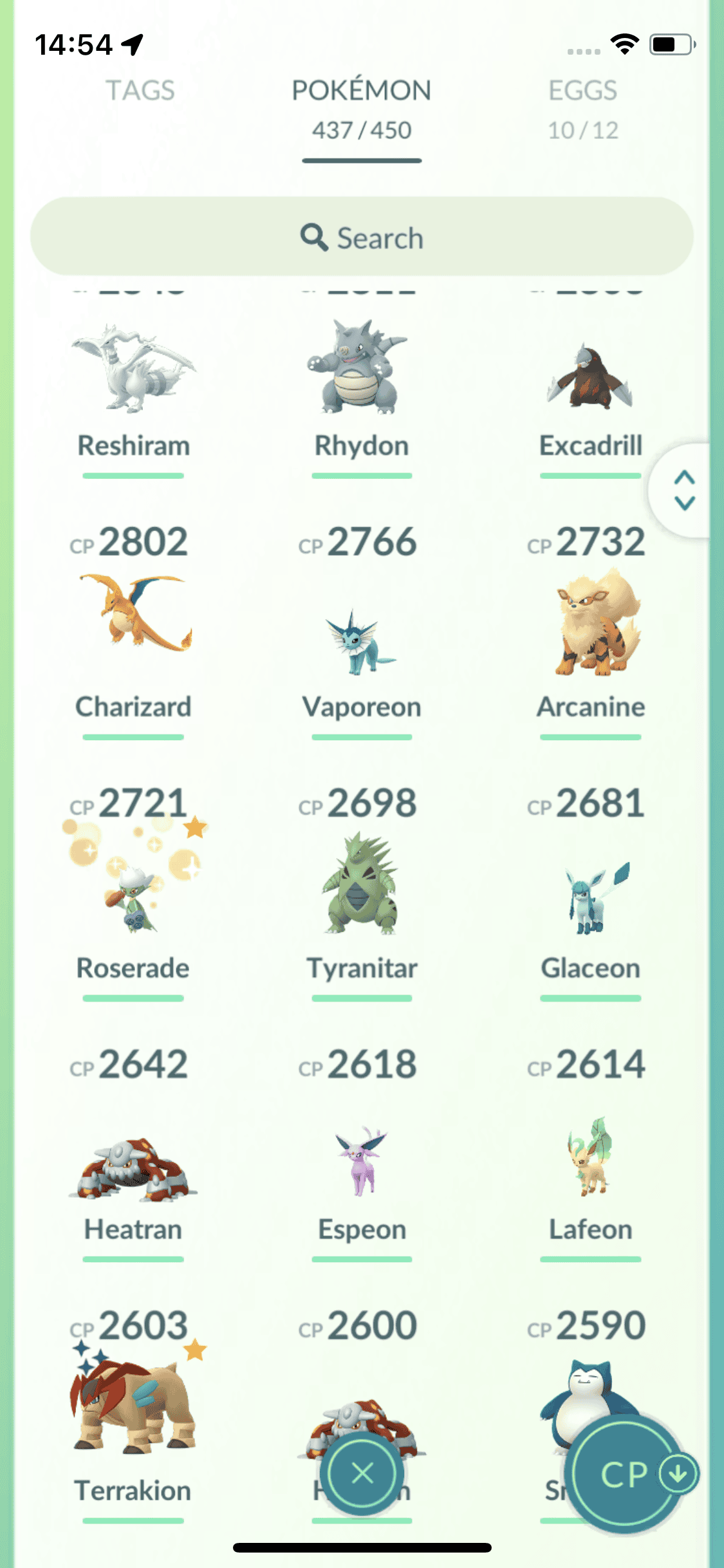Switch to the Tags tab
The image size is (724, 1568).
click(x=140, y=91)
